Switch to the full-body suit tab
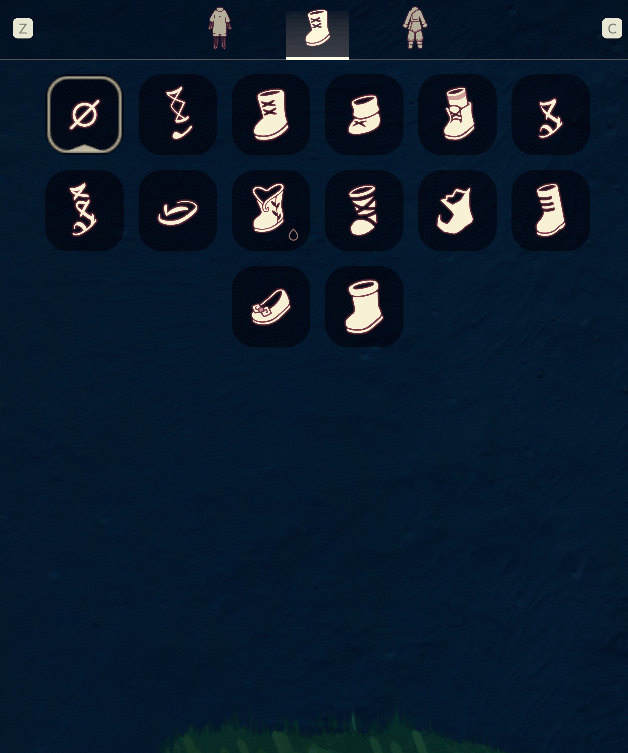Screen dimensions: 628x753 (414, 28)
